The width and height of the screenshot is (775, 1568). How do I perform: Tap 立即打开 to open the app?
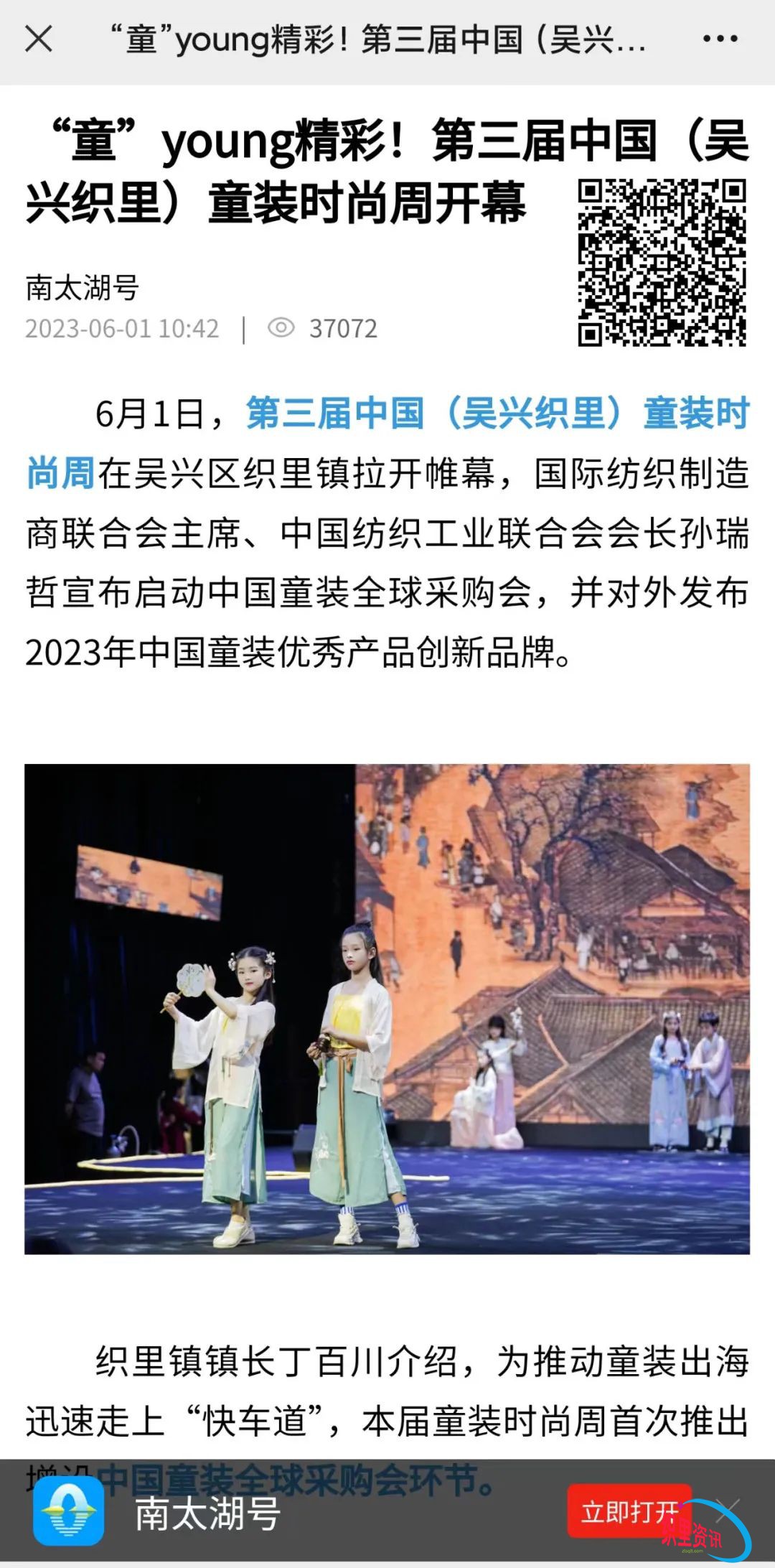629,1512
